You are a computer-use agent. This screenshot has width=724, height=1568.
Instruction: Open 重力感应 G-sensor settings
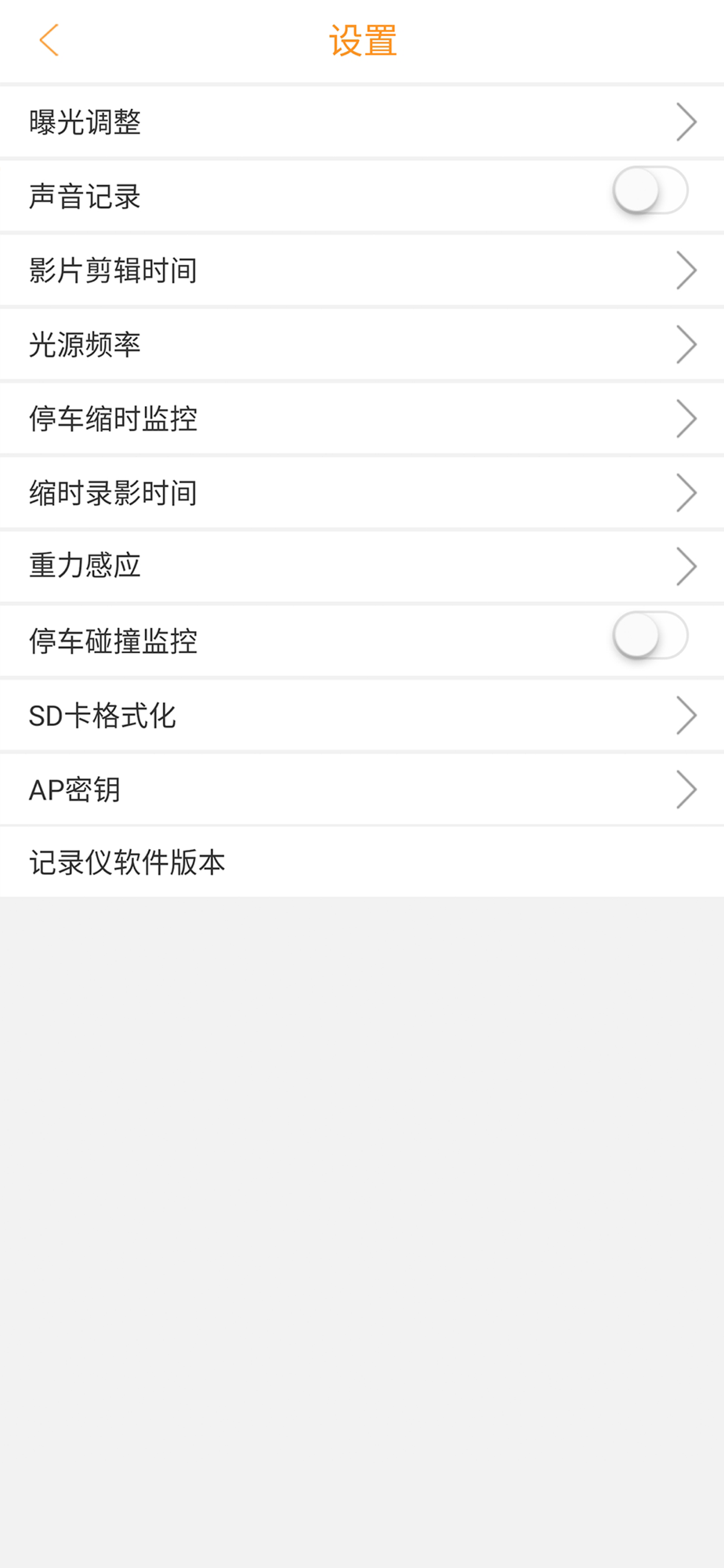tap(362, 567)
